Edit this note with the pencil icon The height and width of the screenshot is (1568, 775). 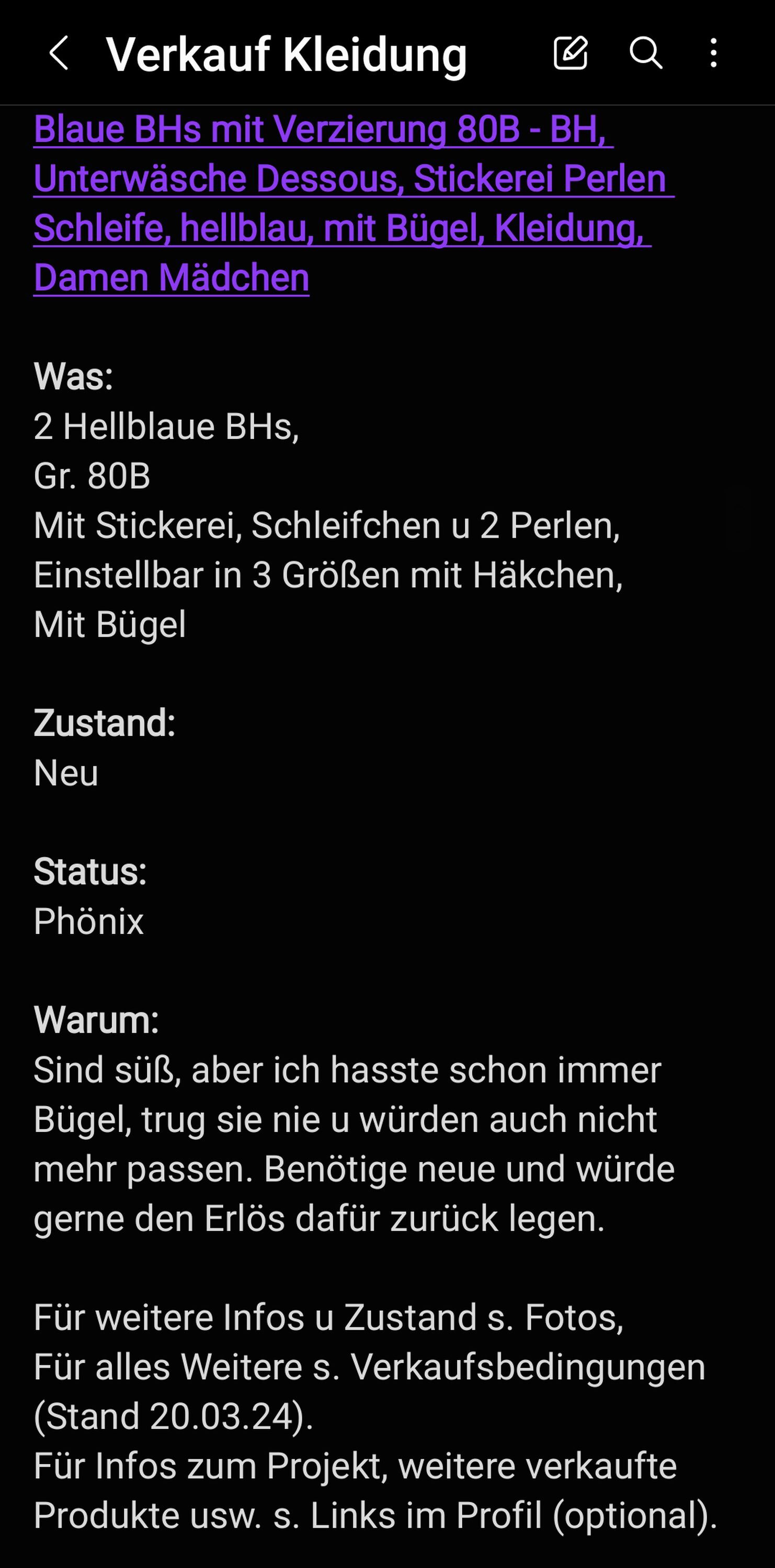pyautogui.click(x=570, y=53)
